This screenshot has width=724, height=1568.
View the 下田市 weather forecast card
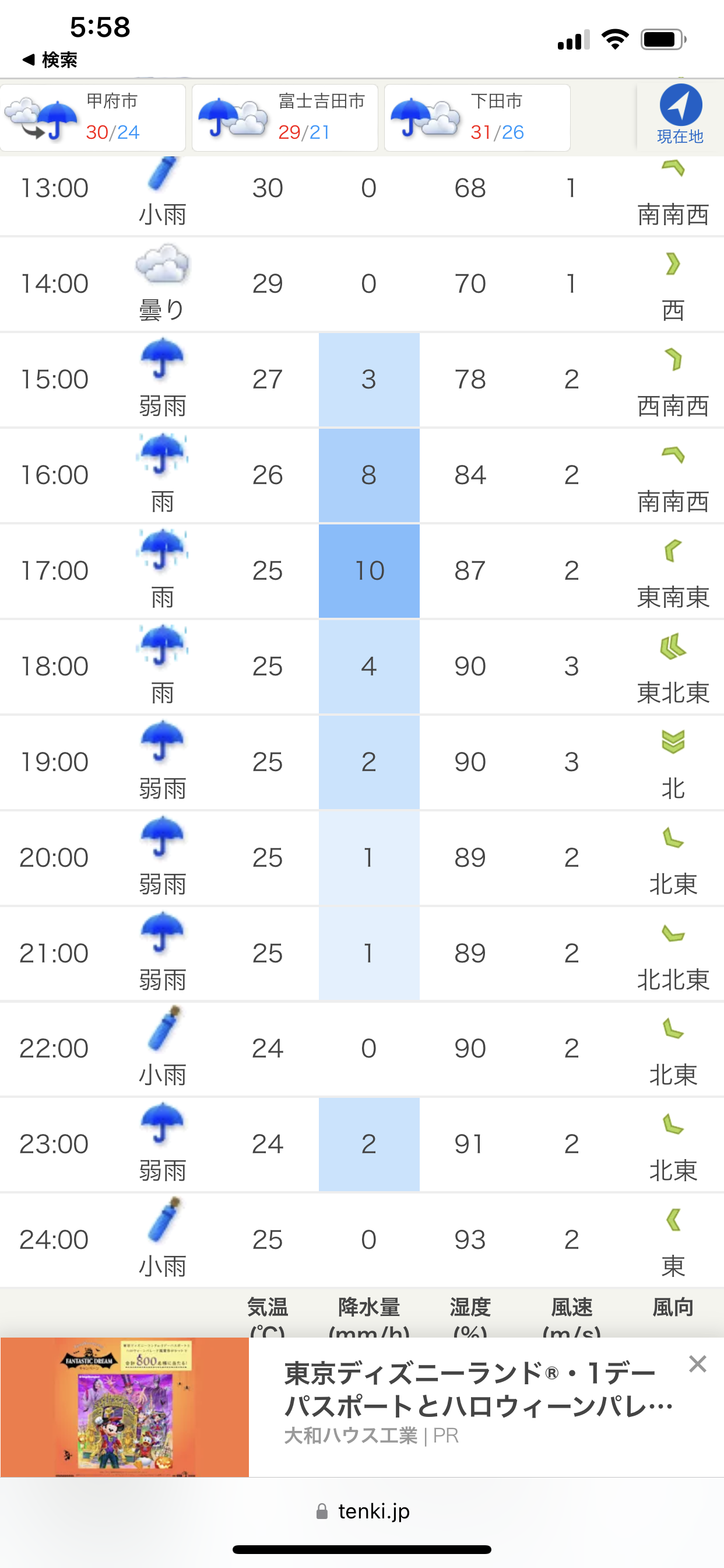[x=477, y=117]
